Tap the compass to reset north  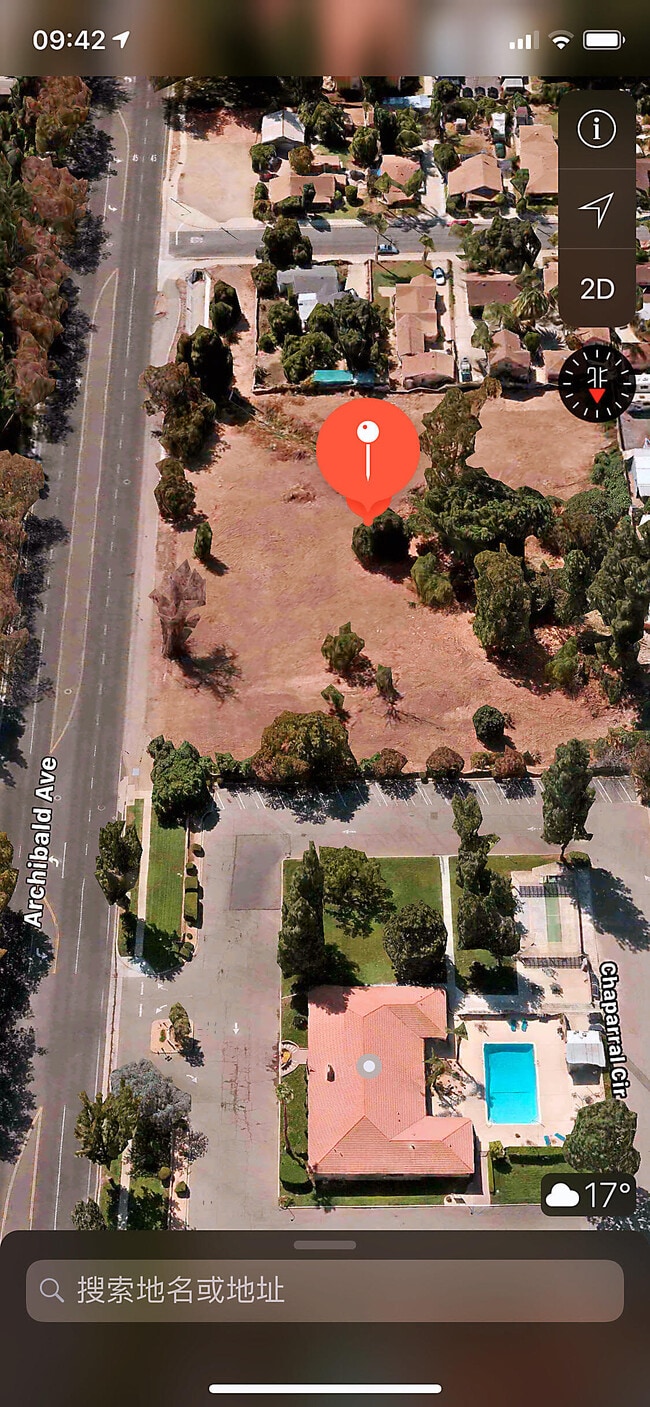point(596,383)
